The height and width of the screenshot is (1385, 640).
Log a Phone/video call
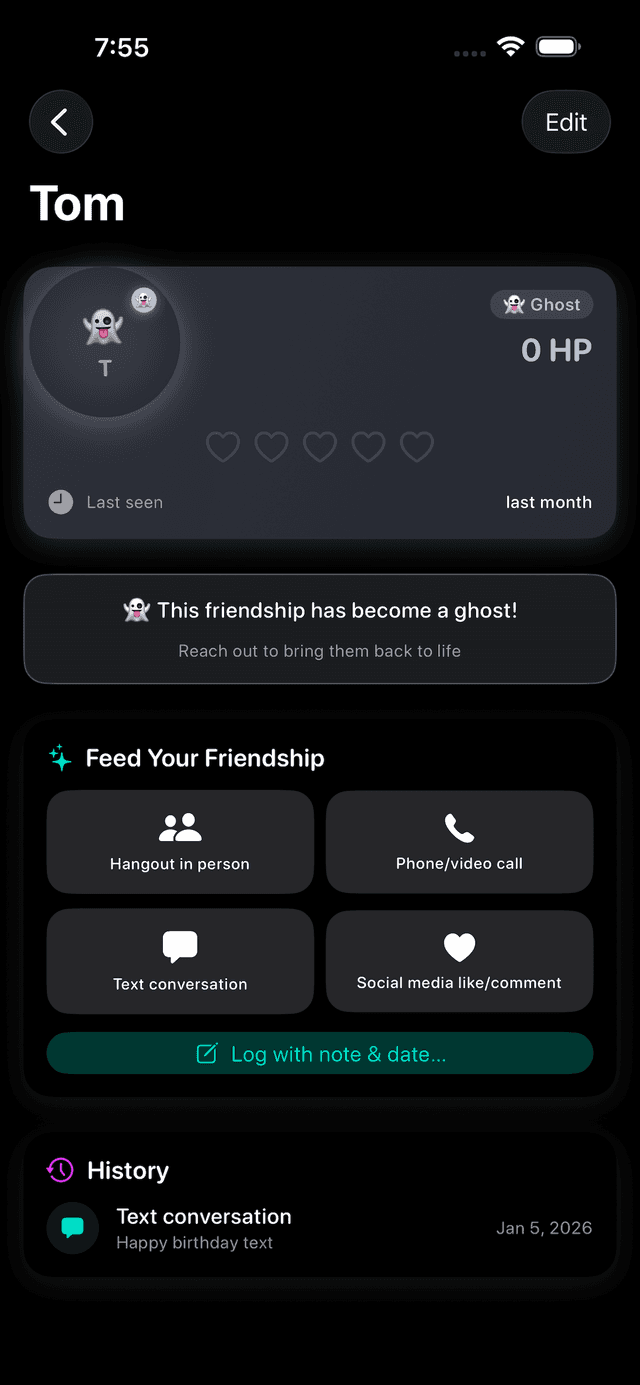[x=459, y=842]
